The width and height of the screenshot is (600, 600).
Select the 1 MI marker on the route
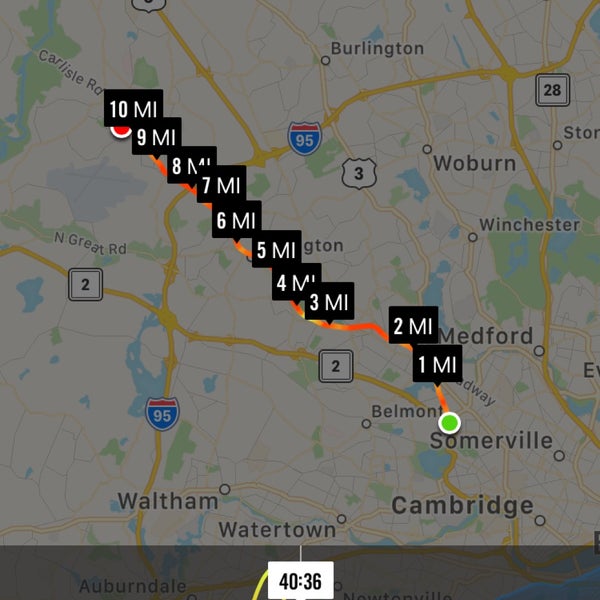point(437,364)
